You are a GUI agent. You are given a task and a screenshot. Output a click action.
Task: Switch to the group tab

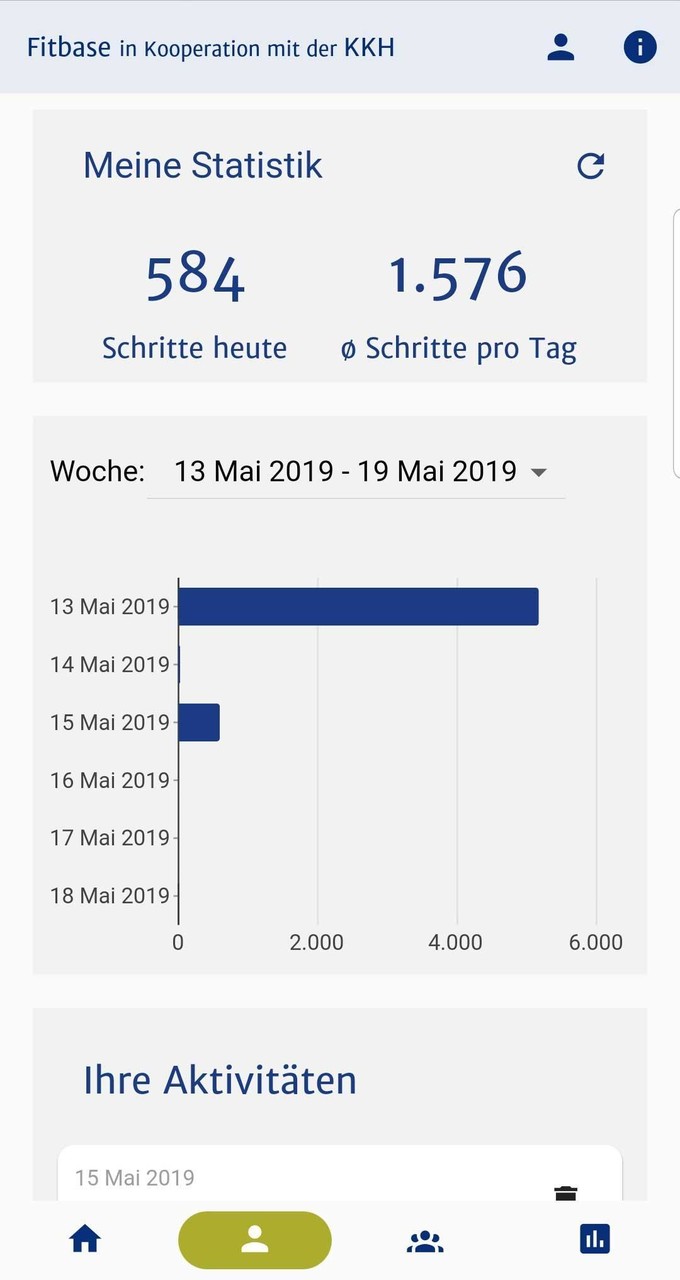click(425, 1241)
